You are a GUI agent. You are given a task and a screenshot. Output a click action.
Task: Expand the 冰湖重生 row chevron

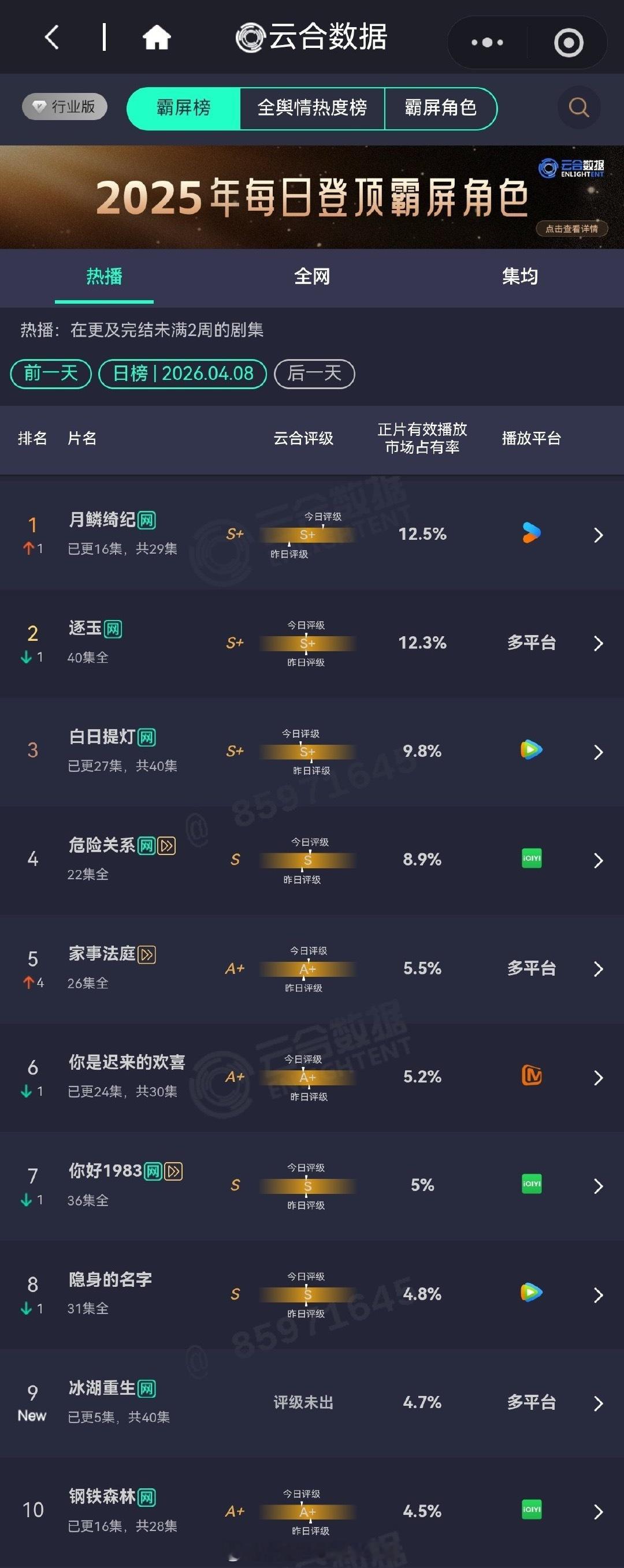[599, 1402]
